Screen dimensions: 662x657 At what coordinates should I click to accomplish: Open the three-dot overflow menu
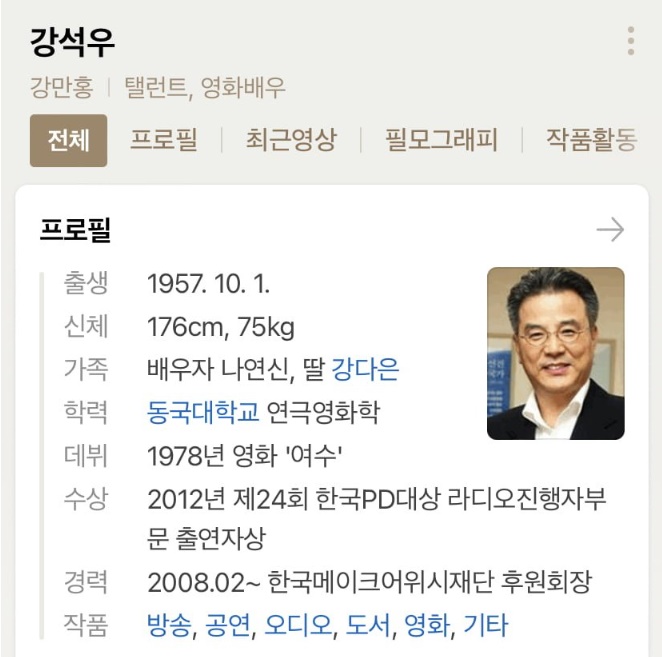point(631,41)
